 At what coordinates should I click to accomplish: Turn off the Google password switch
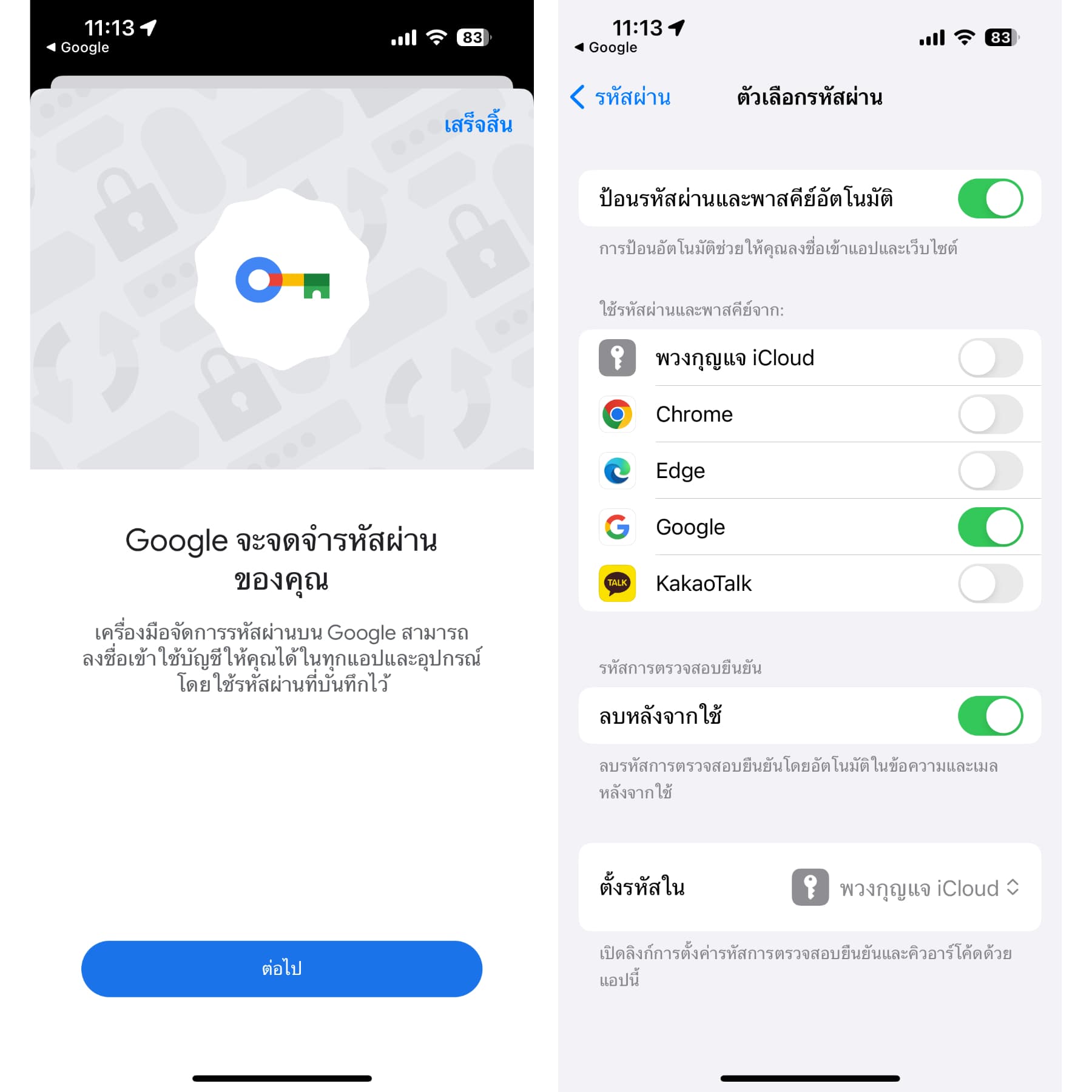[989, 527]
